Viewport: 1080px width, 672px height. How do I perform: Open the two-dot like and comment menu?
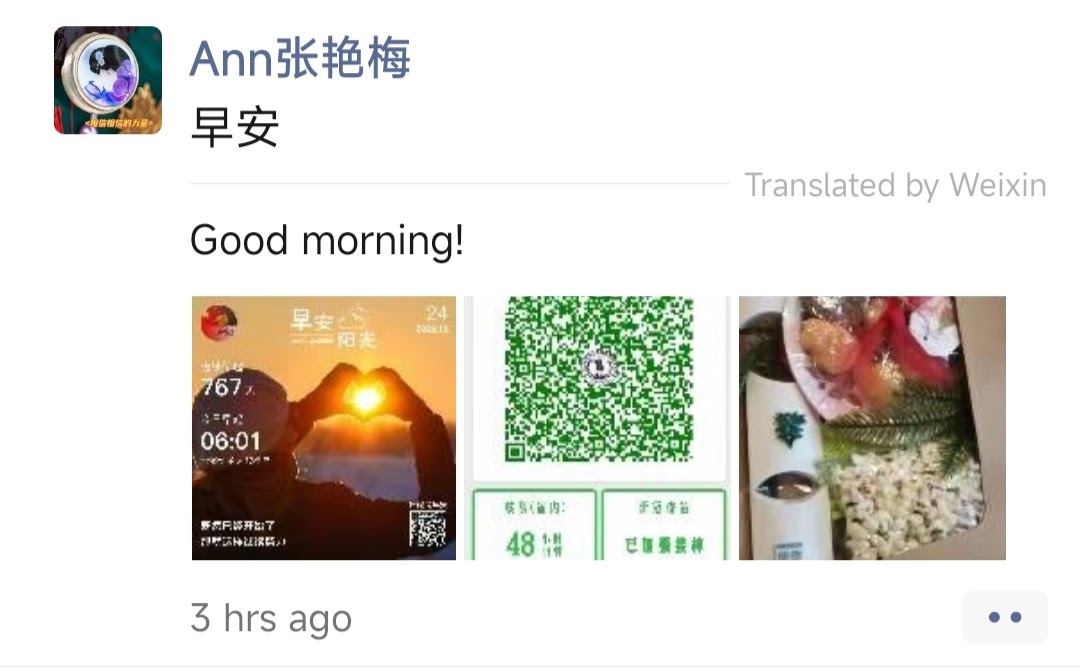pyautogui.click(x=1004, y=617)
